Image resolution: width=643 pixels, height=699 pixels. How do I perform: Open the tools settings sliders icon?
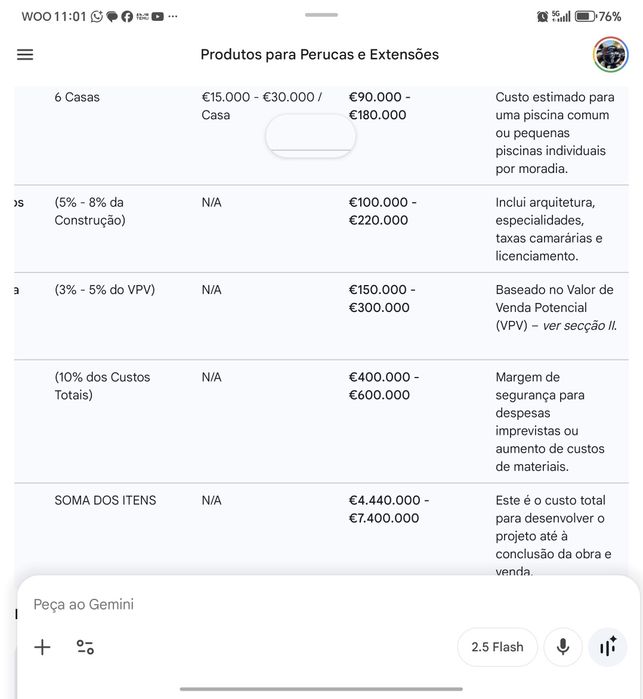[85, 647]
